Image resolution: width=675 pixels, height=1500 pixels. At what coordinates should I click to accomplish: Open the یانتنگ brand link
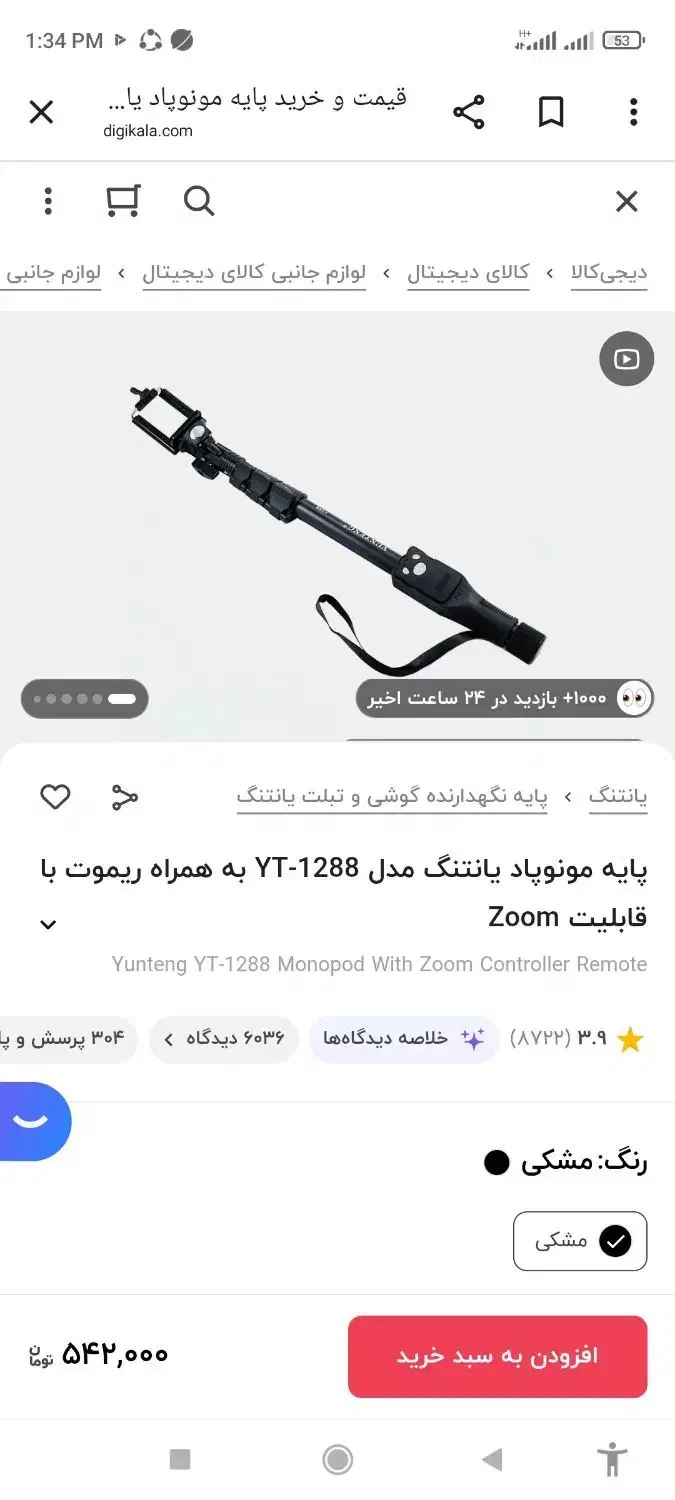(618, 797)
